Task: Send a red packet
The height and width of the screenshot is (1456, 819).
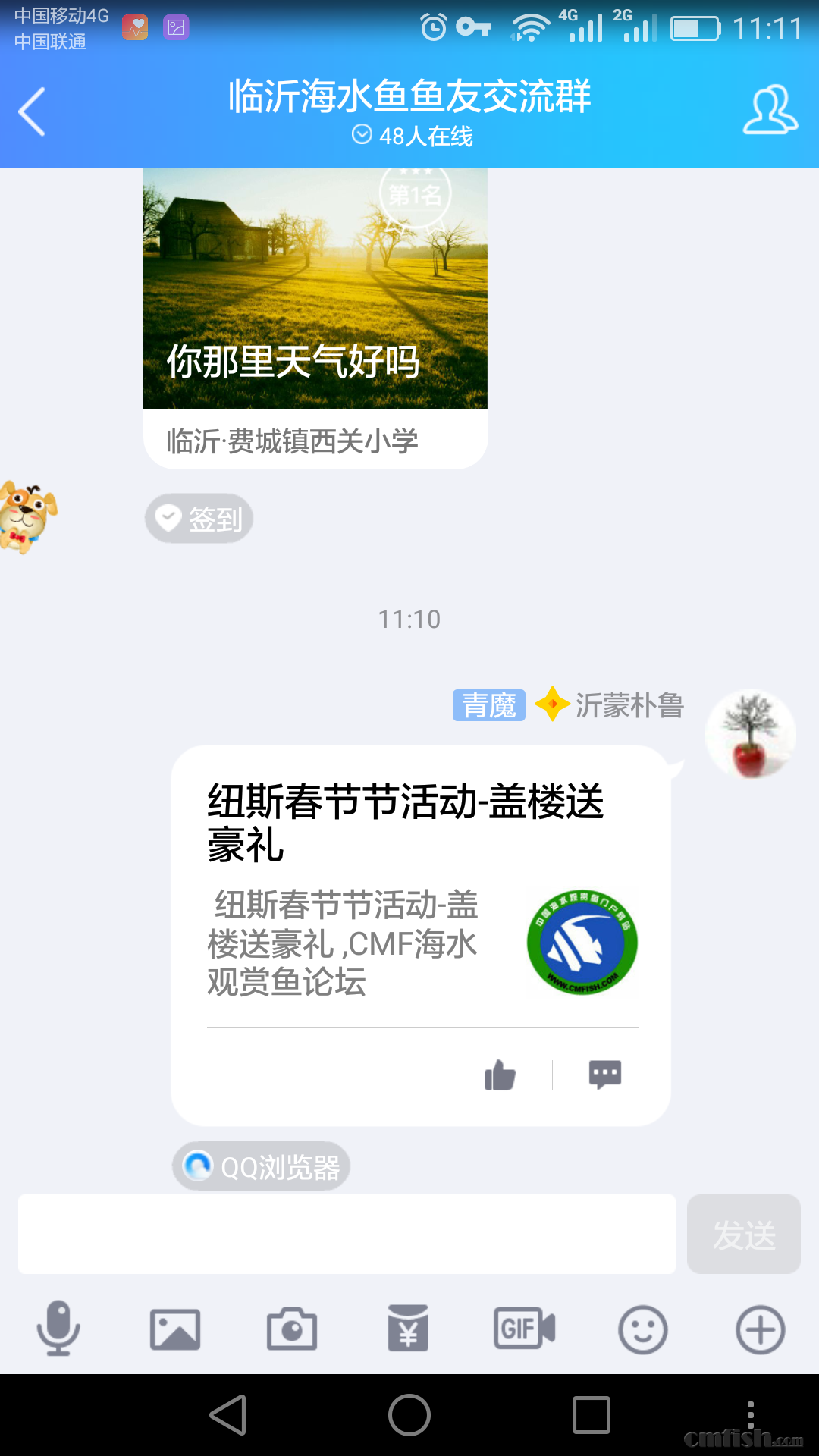Action: [x=408, y=1329]
